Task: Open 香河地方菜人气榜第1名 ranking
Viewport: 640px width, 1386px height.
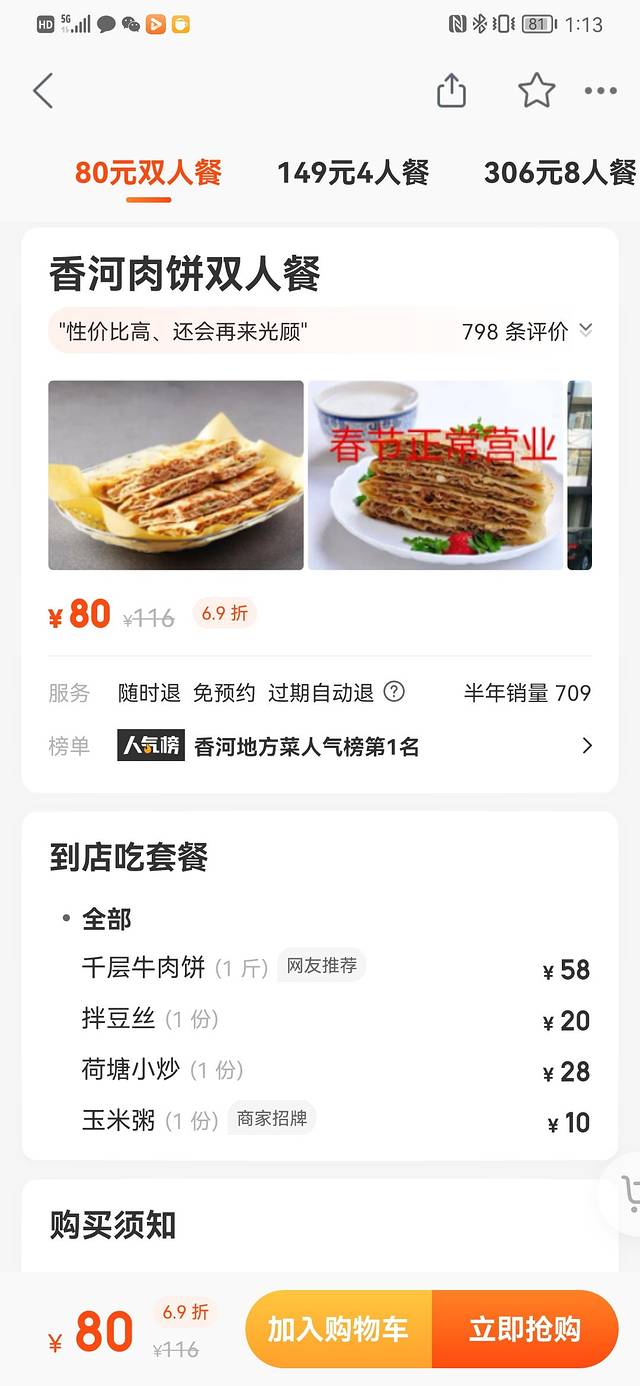Action: pyautogui.click(x=355, y=746)
